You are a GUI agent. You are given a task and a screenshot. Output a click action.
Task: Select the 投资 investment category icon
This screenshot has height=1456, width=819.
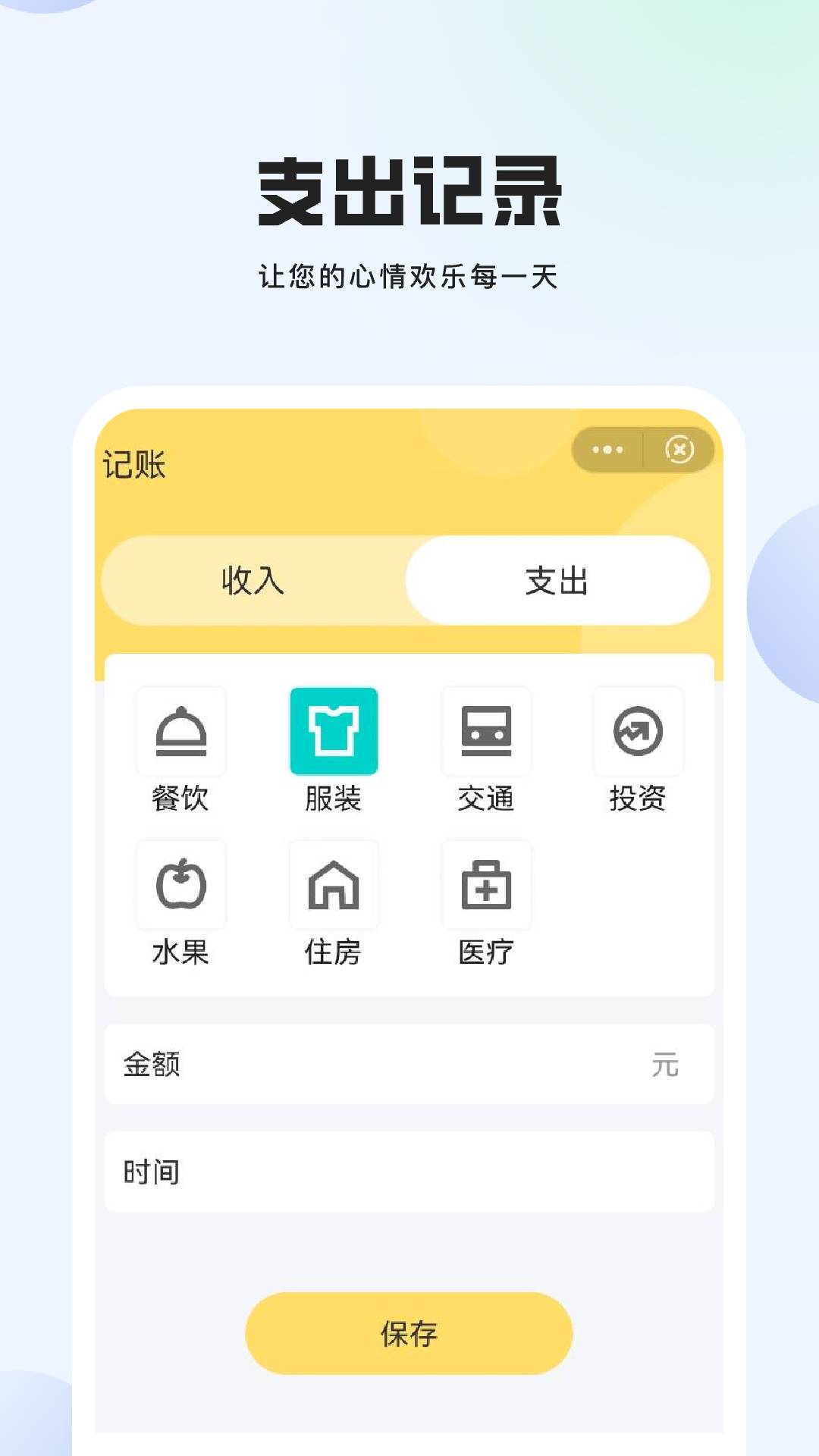[x=637, y=732]
